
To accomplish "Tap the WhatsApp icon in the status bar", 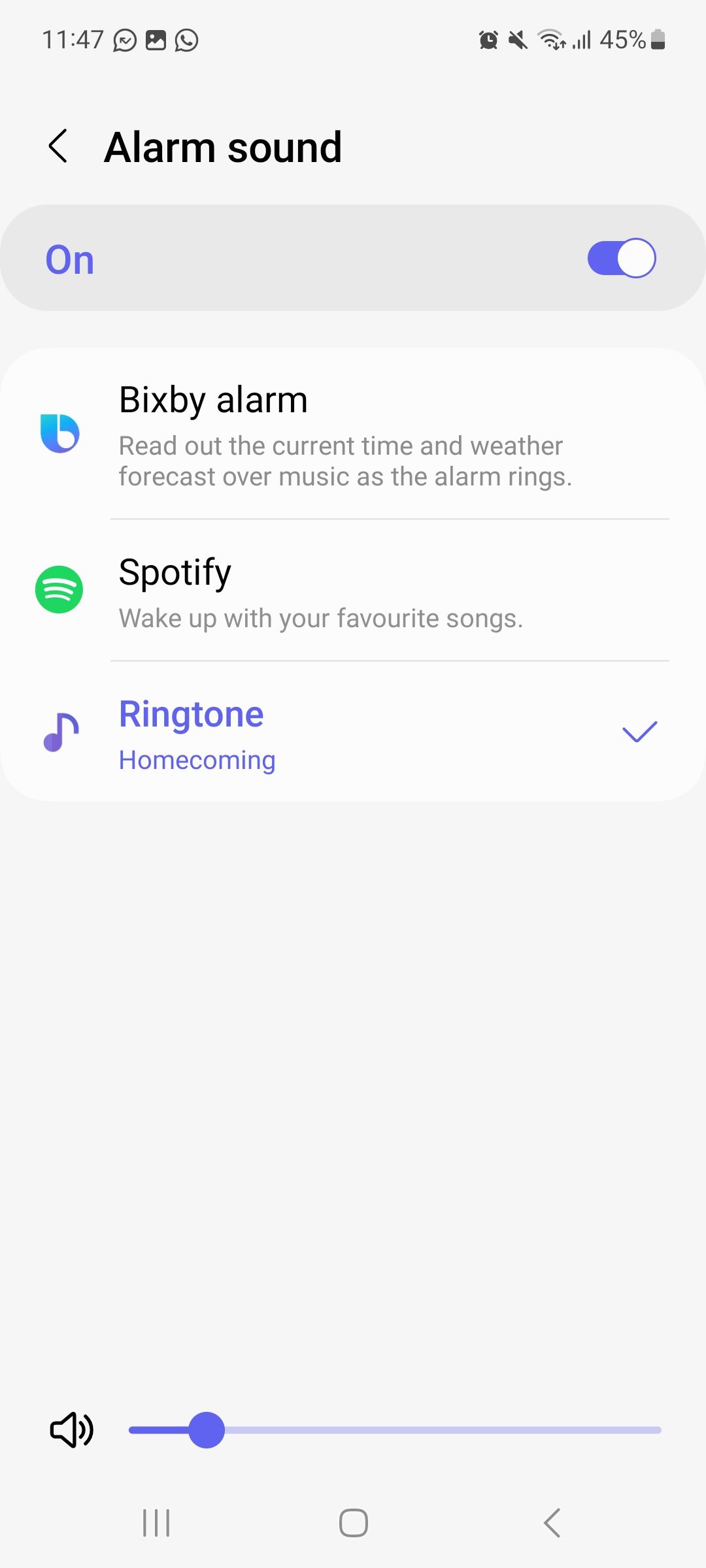I will (186, 40).
